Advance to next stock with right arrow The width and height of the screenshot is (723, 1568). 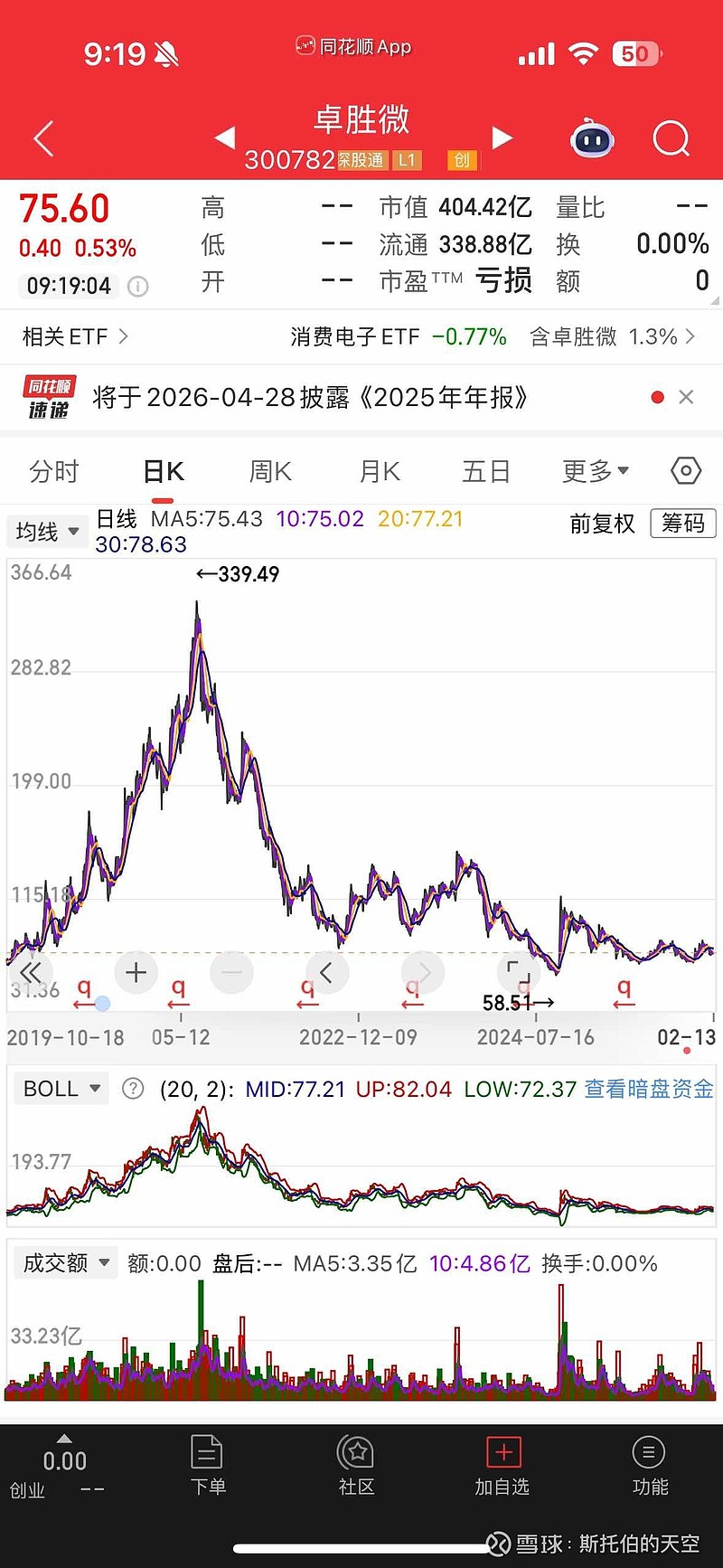[503, 137]
